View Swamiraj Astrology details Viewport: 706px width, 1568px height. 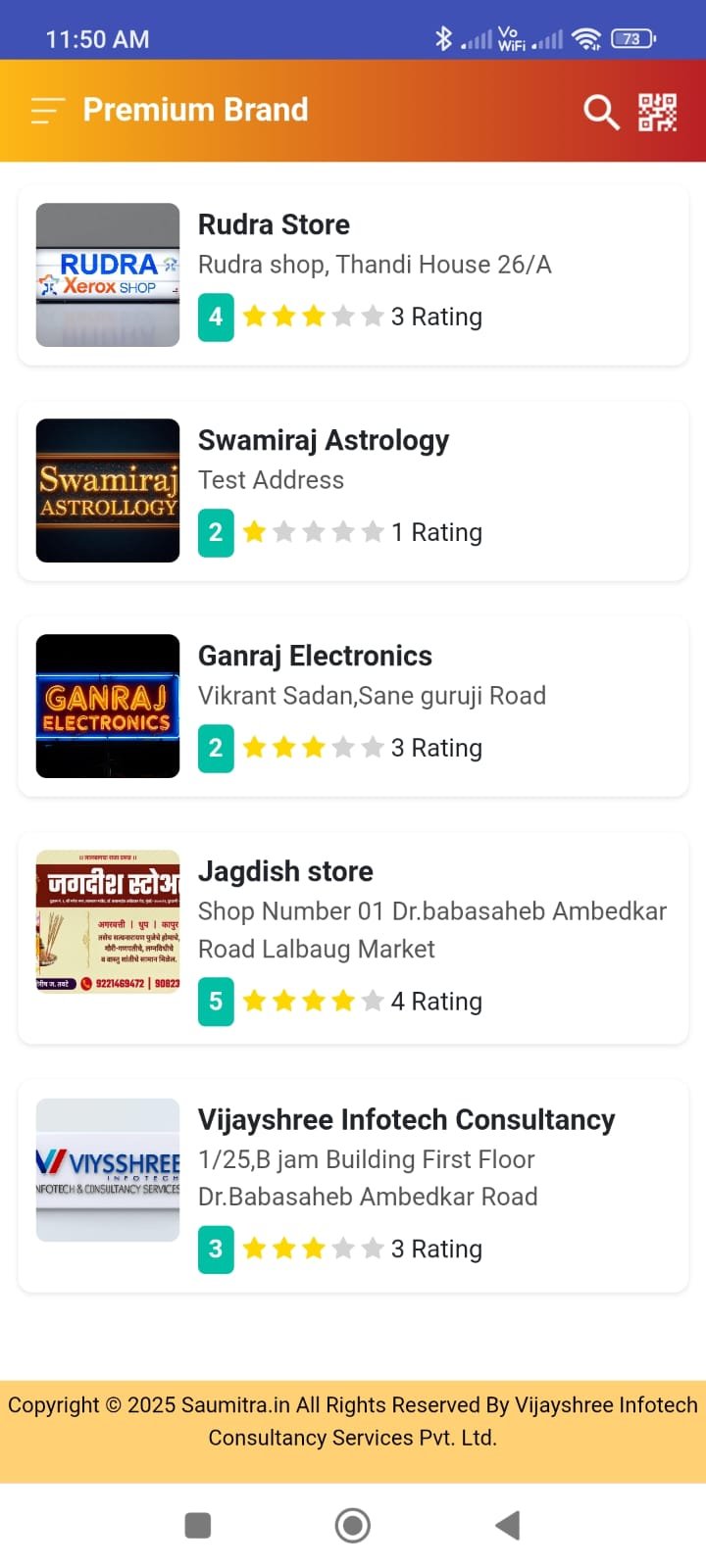click(353, 491)
